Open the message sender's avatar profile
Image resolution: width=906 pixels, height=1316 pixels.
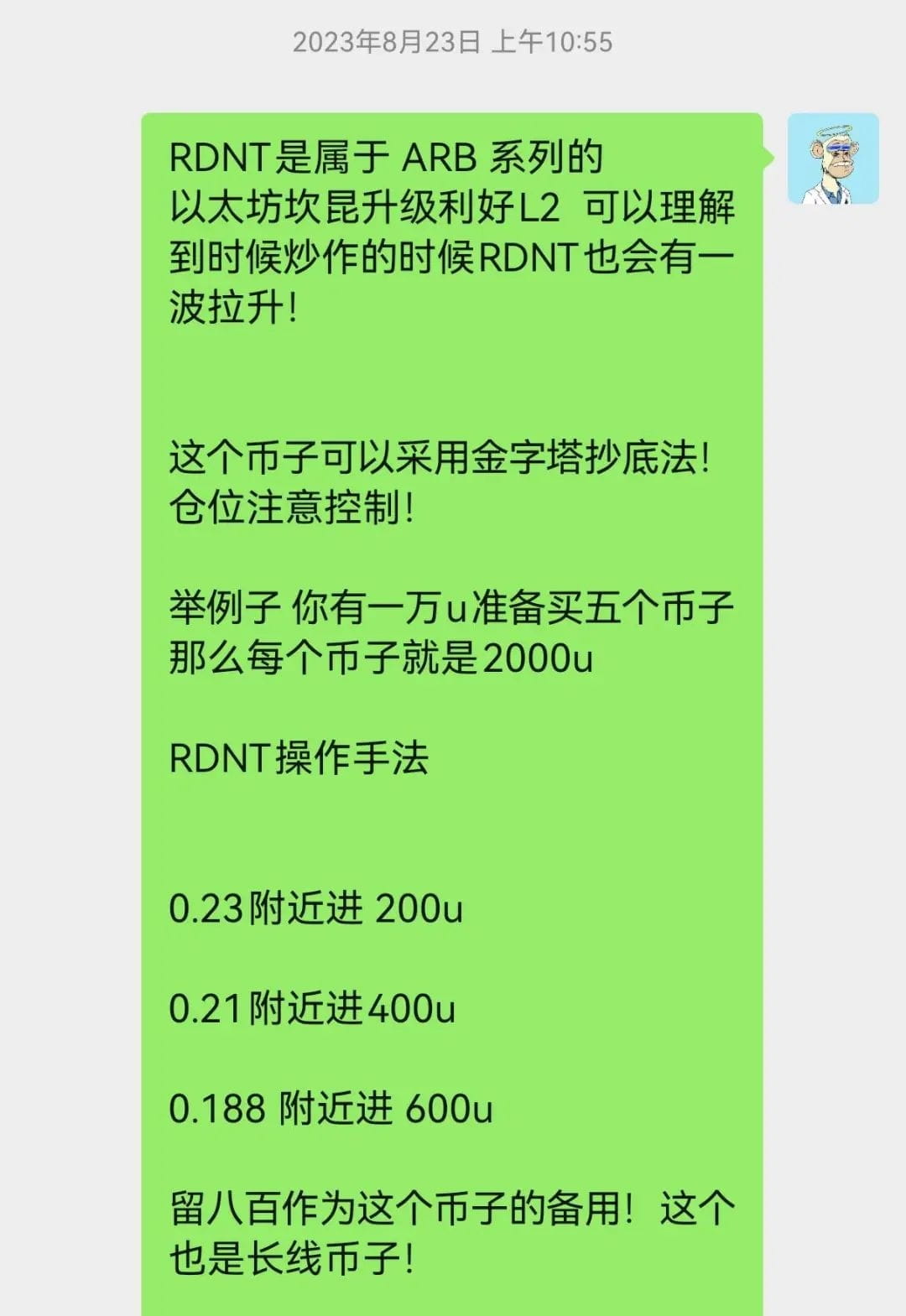[832, 159]
